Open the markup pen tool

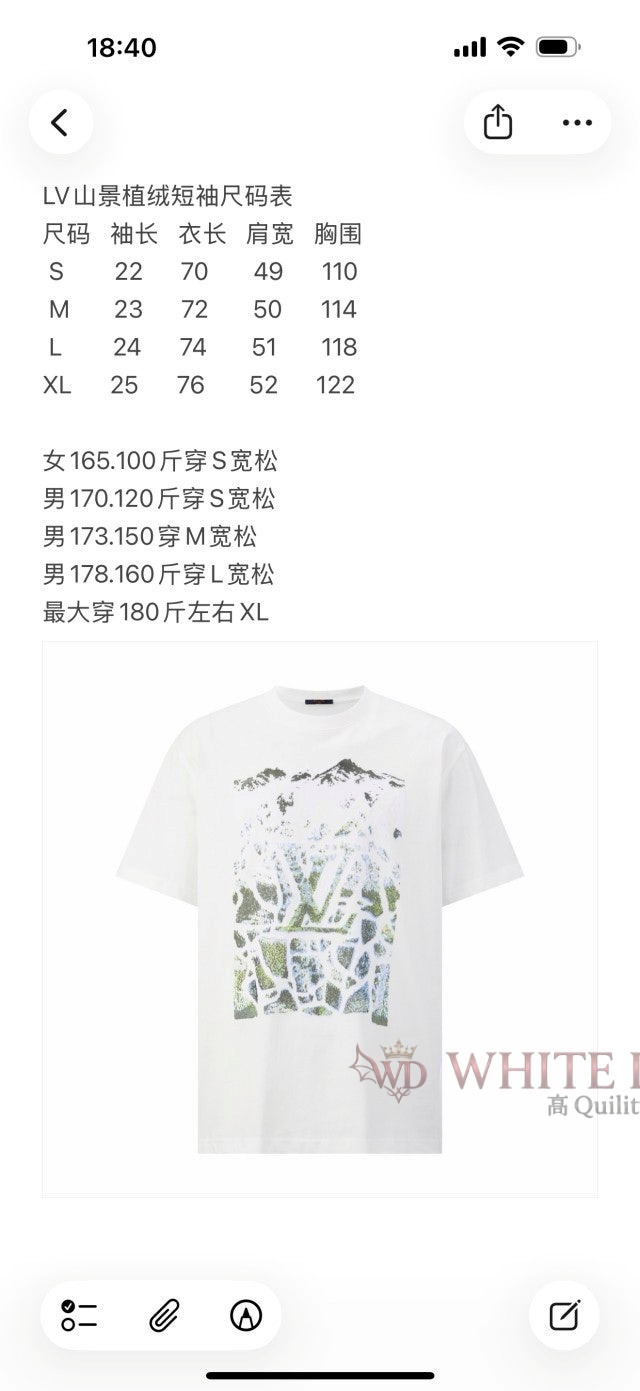pyautogui.click(x=246, y=1315)
